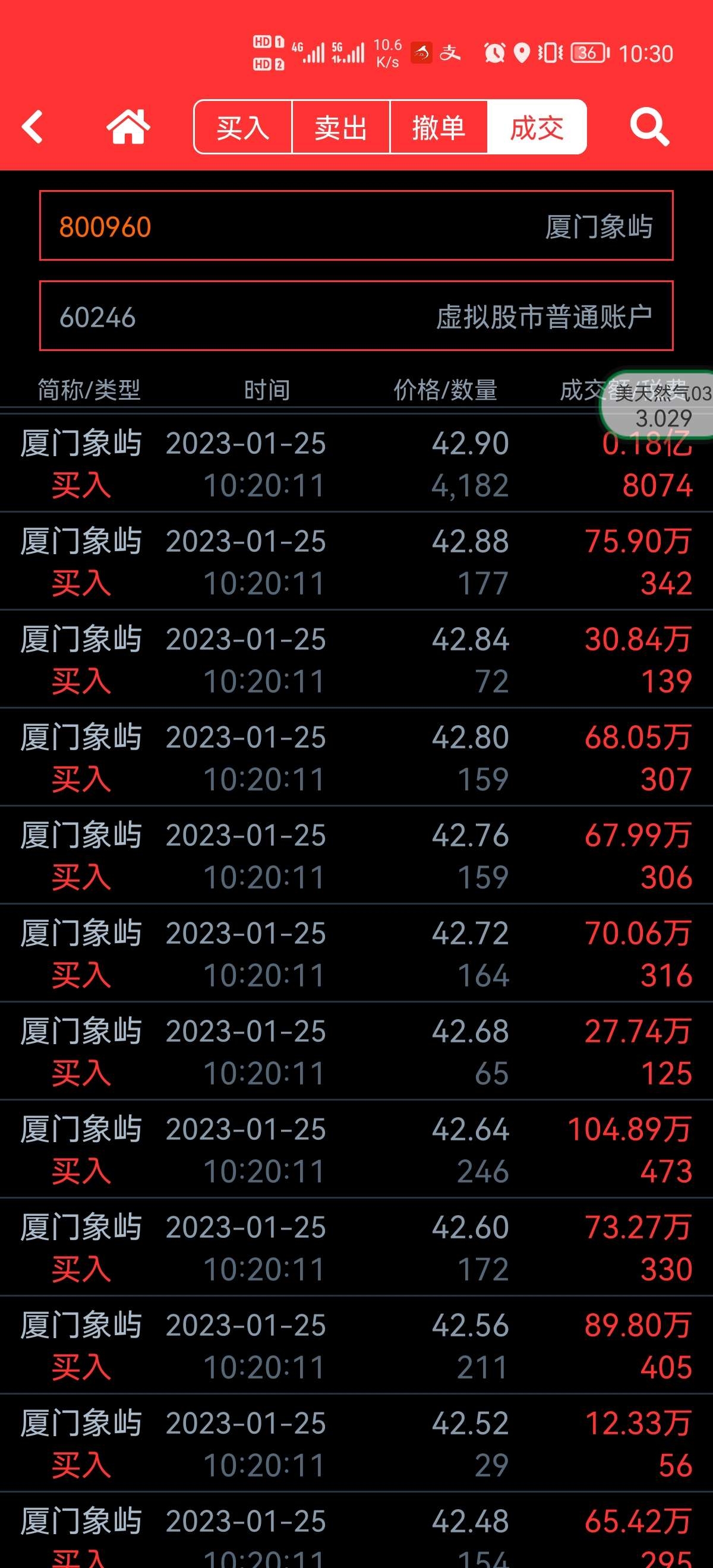The width and height of the screenshot is (713, 1568).
Task: Select the 成交 tab
Action: click(537, 127)
